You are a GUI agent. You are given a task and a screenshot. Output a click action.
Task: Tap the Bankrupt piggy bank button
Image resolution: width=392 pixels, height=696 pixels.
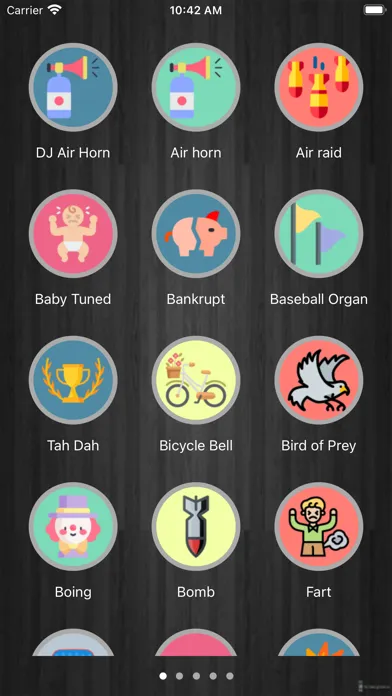click(196, 233)
